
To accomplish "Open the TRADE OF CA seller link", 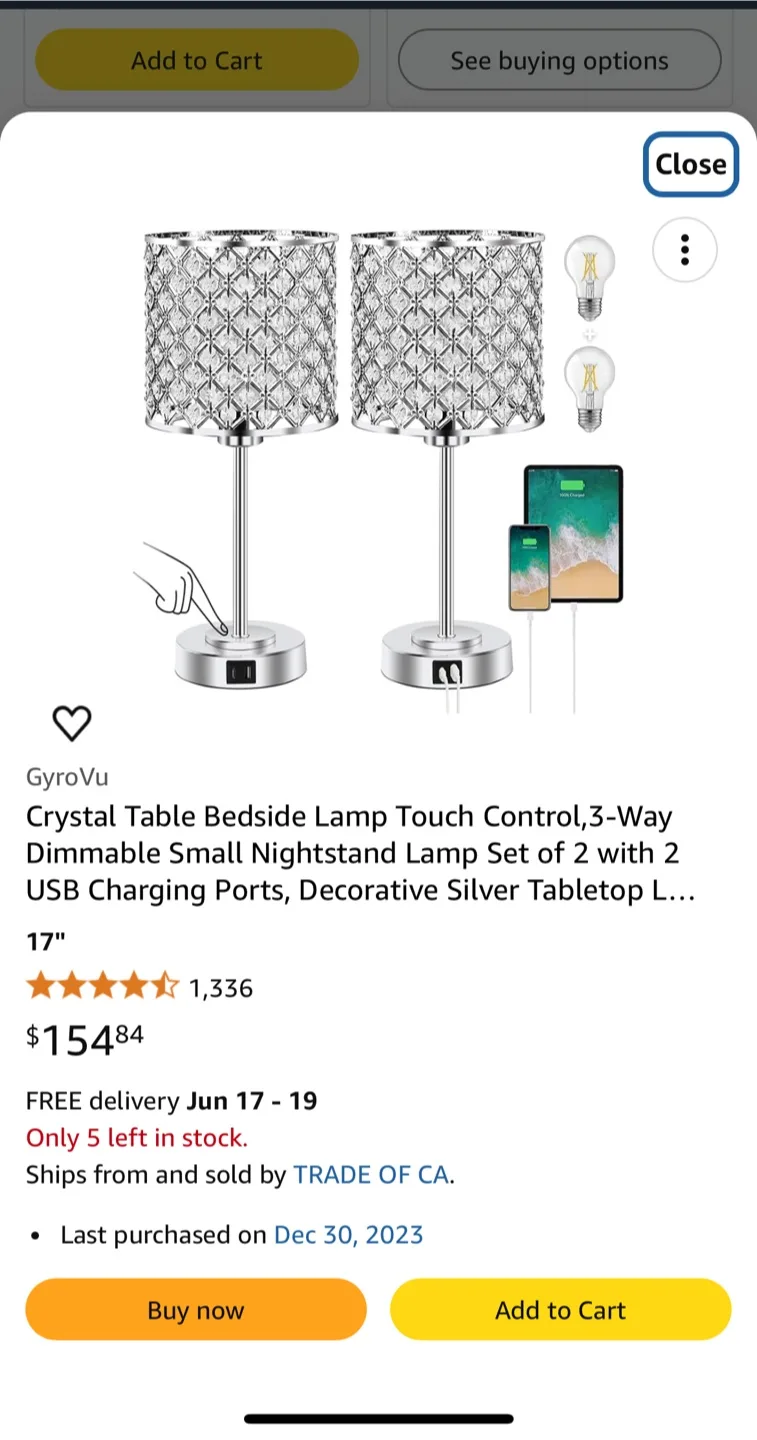I will (x=371, y=1175).
